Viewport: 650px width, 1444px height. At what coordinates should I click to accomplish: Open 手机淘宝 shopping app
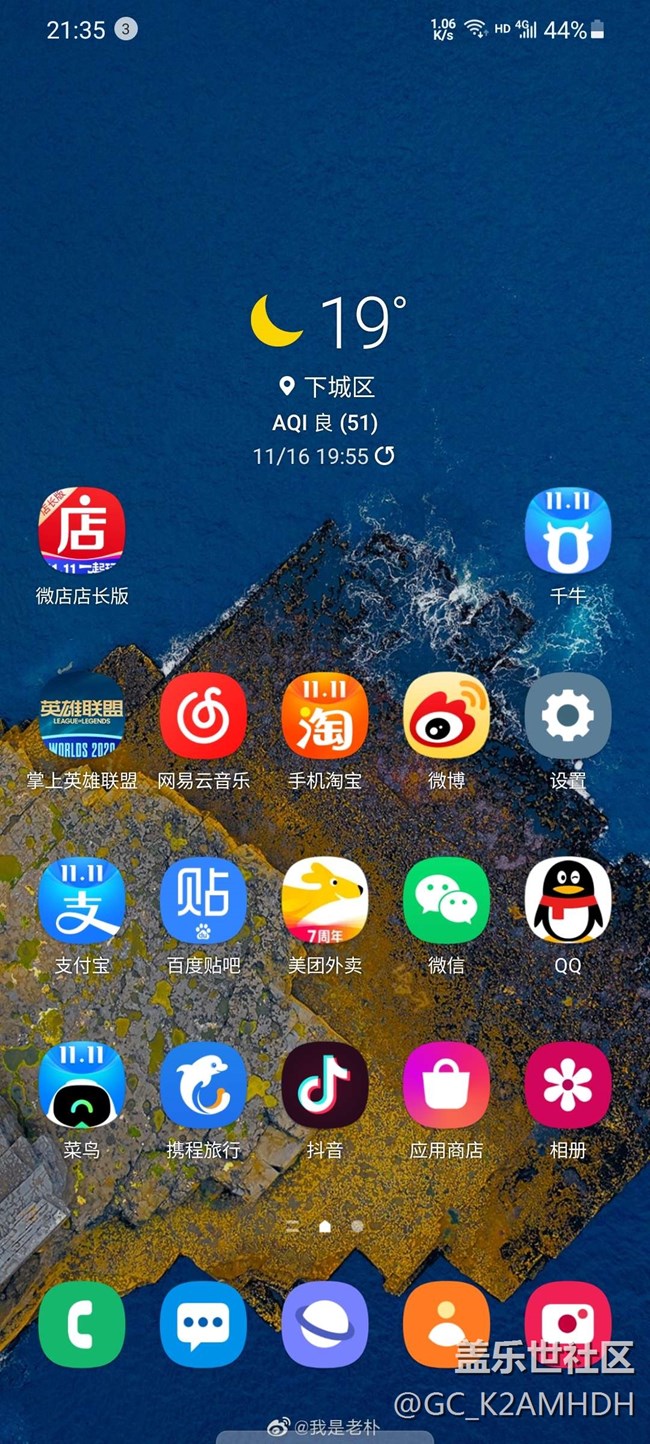coord(325,716)
